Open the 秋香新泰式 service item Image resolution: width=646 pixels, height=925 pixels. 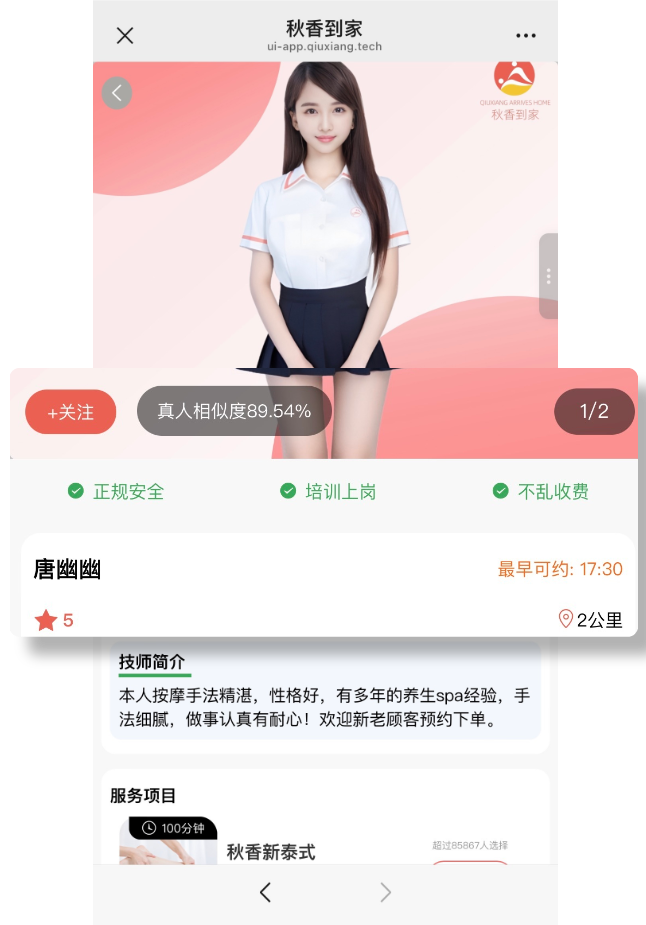click(x=271, y=851)
